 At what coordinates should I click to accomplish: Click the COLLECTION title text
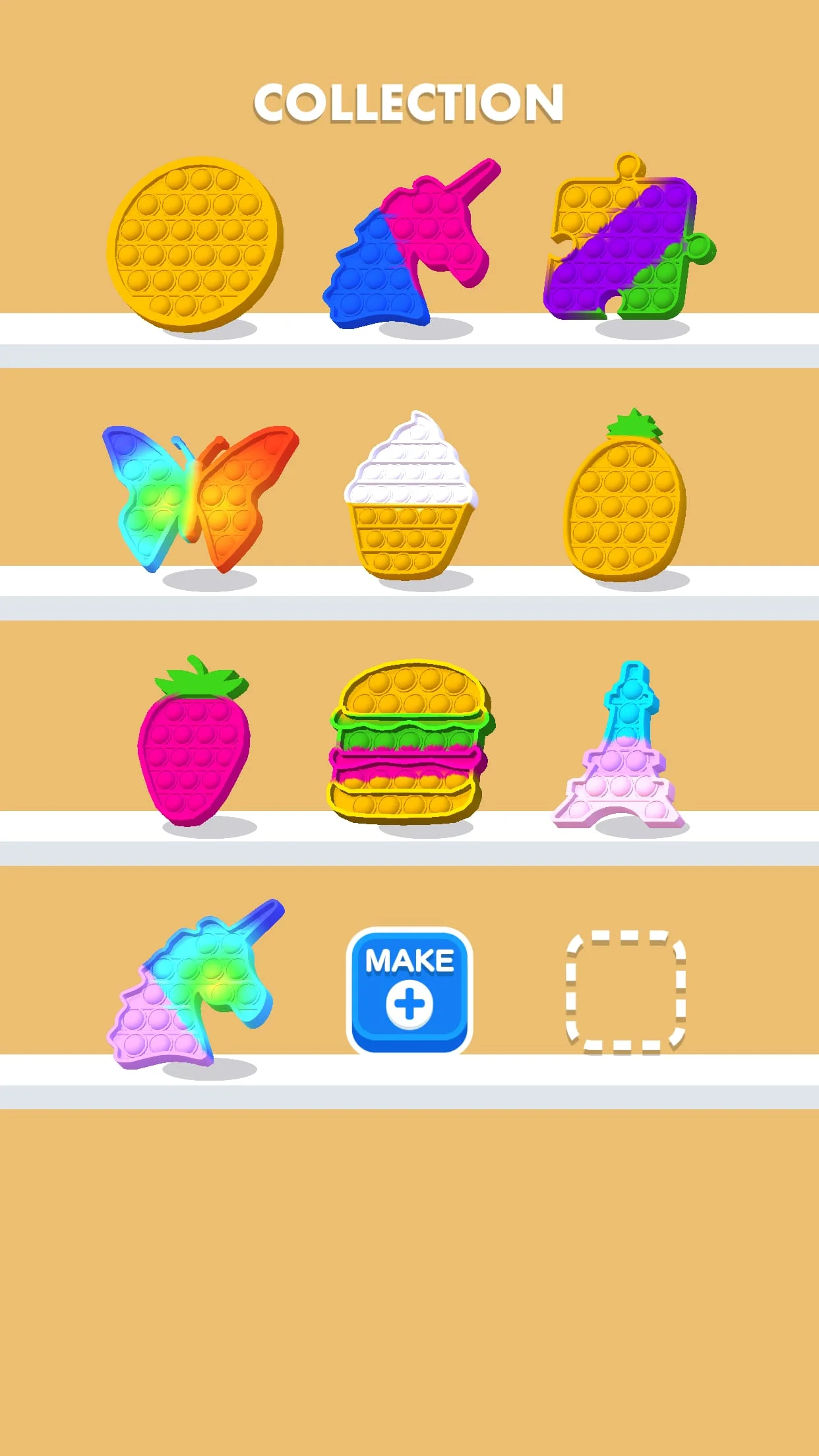click(x=409, y=102)
